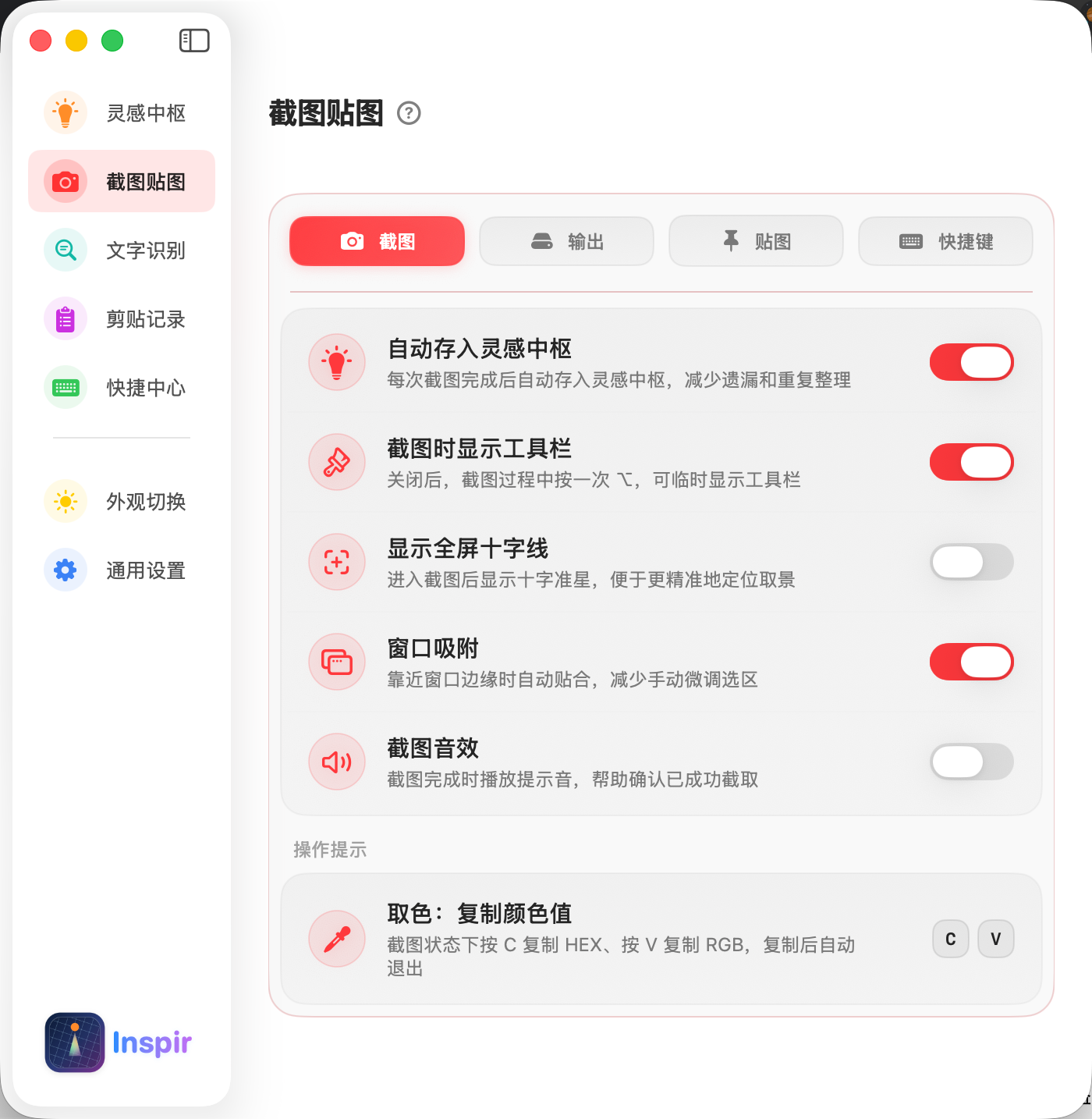Disable the 自动存入灵感中枢 switch

[971, 362]
